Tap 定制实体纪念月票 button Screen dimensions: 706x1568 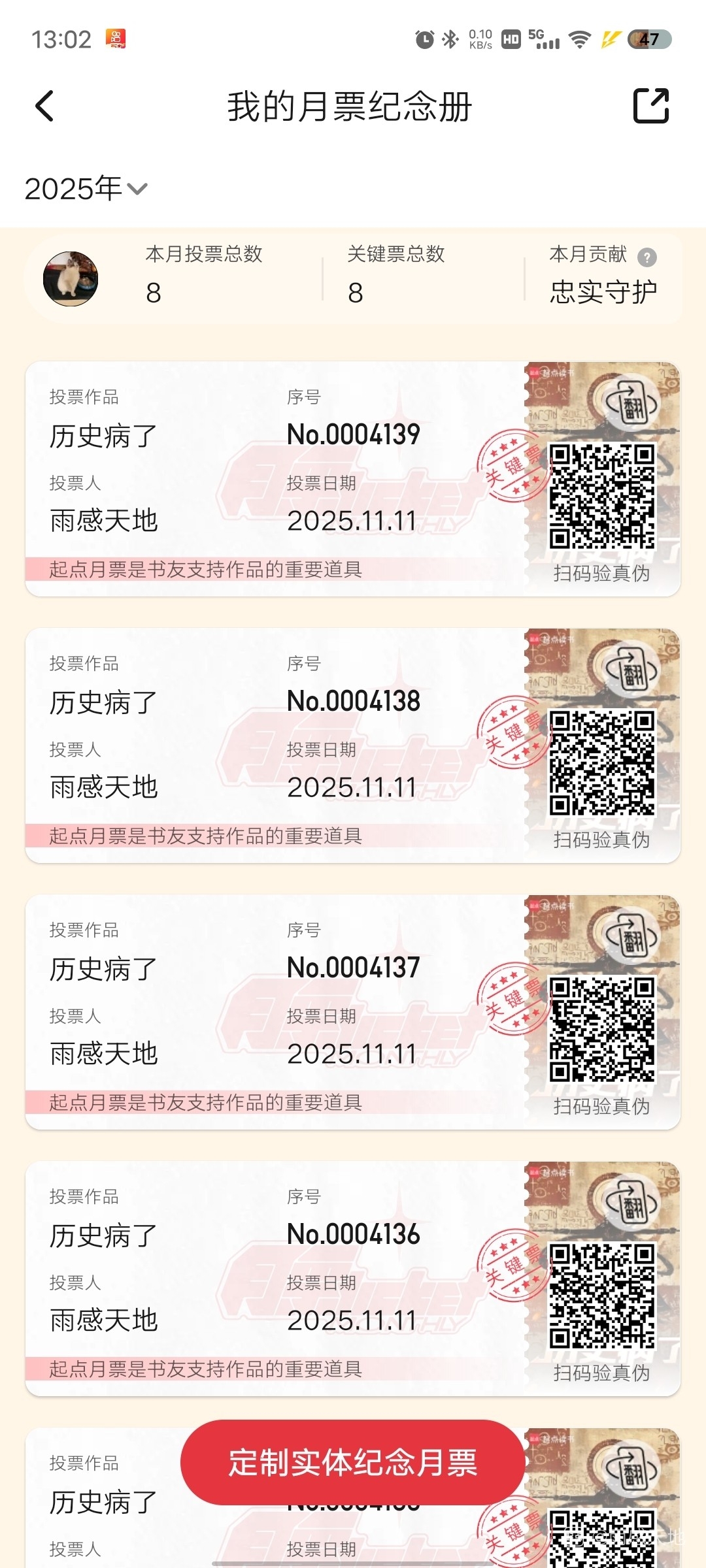[353, 1462]
